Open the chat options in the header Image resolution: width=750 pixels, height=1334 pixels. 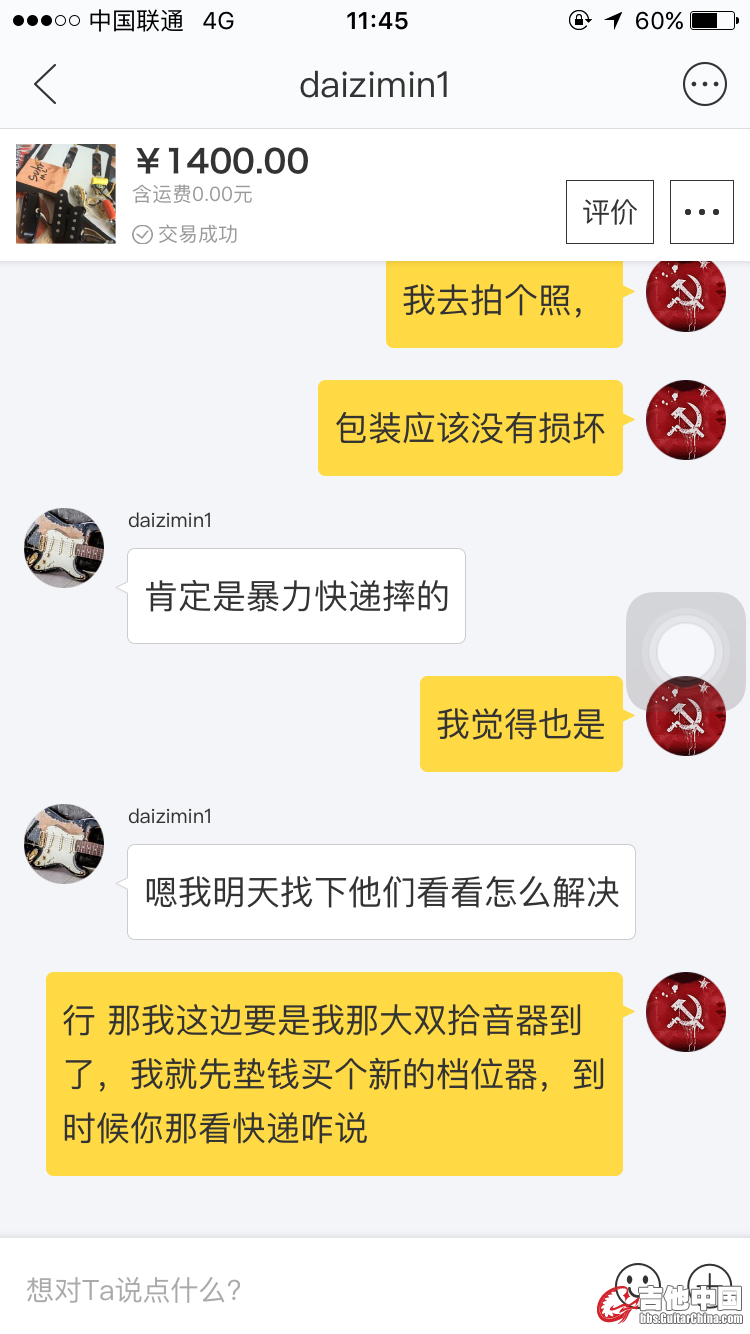coord(704,85)
